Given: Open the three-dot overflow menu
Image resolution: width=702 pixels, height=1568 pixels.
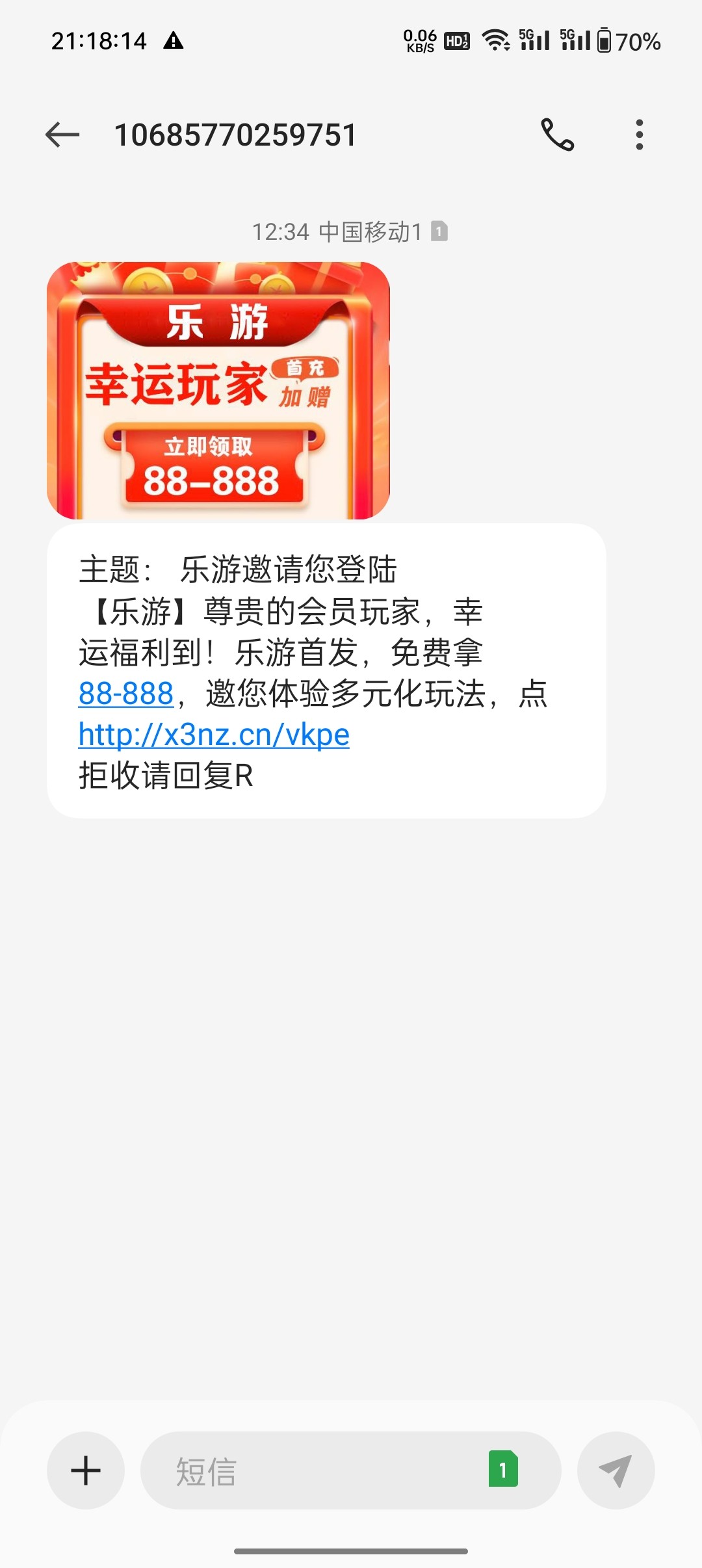Looking at the screenshot, I should pyautogui.click(x=640, y=135).
